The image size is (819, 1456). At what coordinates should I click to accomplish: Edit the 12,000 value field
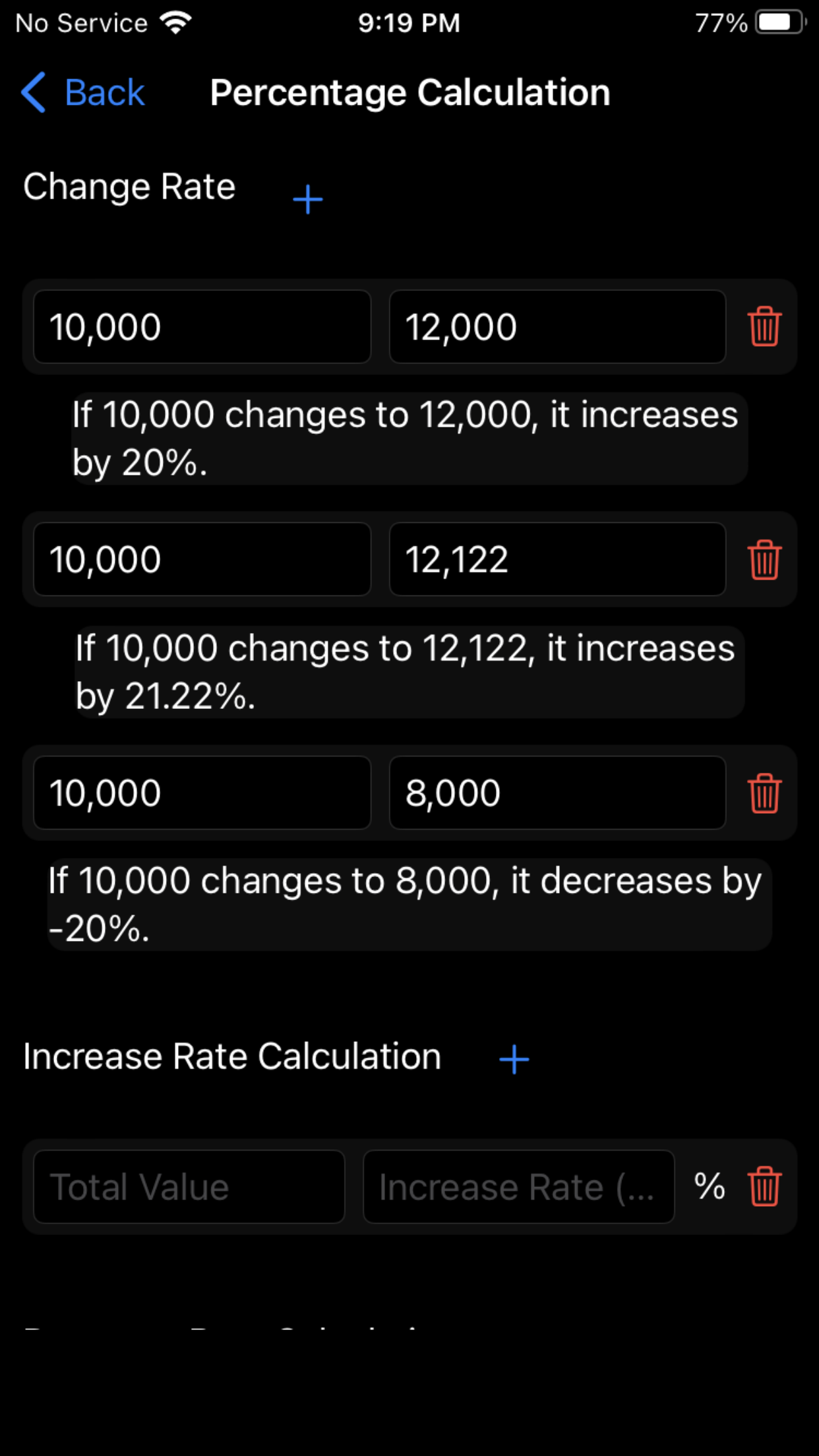[557, 327]
